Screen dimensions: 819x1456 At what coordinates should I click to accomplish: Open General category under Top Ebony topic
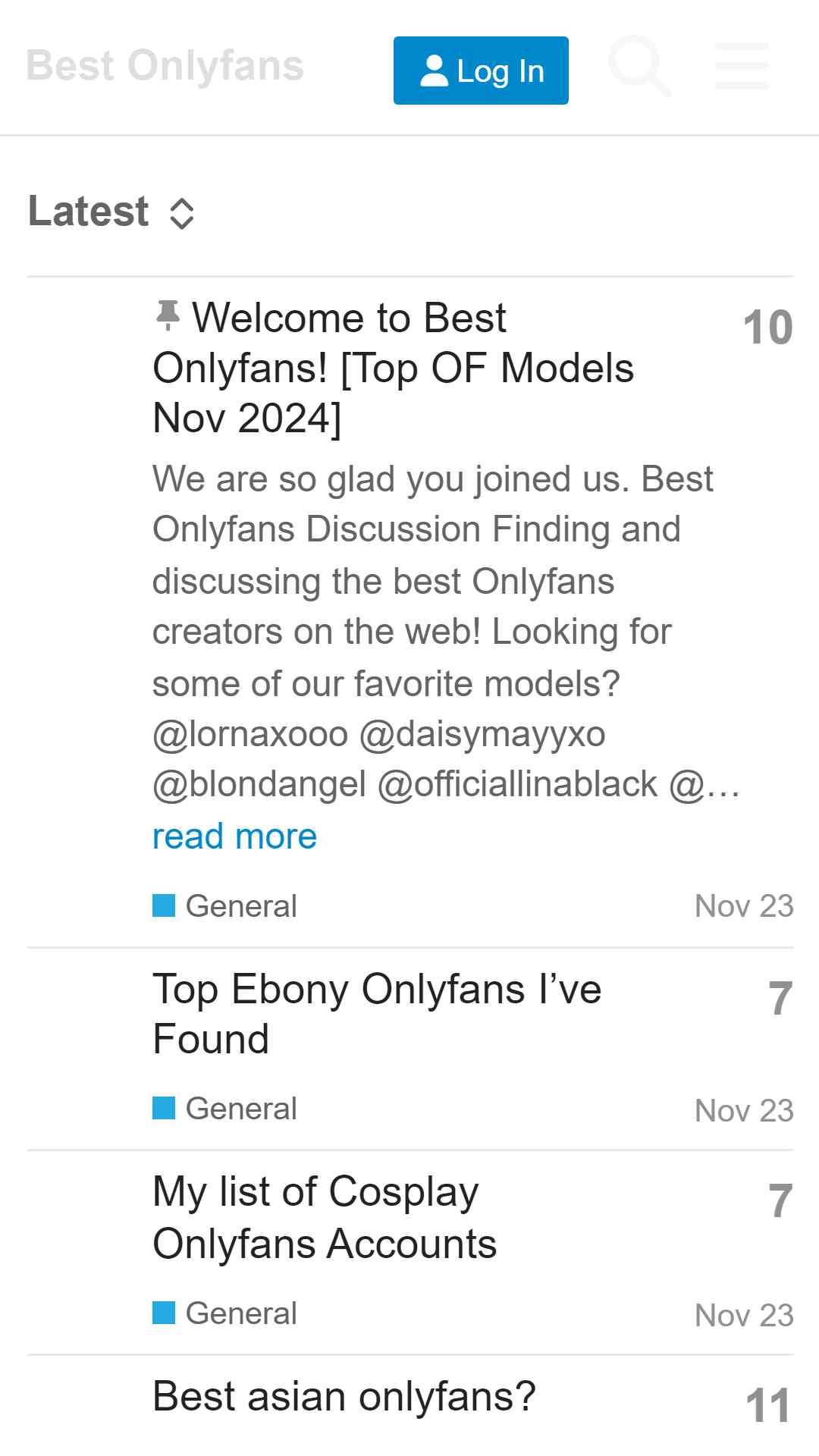click(225, 1108)
